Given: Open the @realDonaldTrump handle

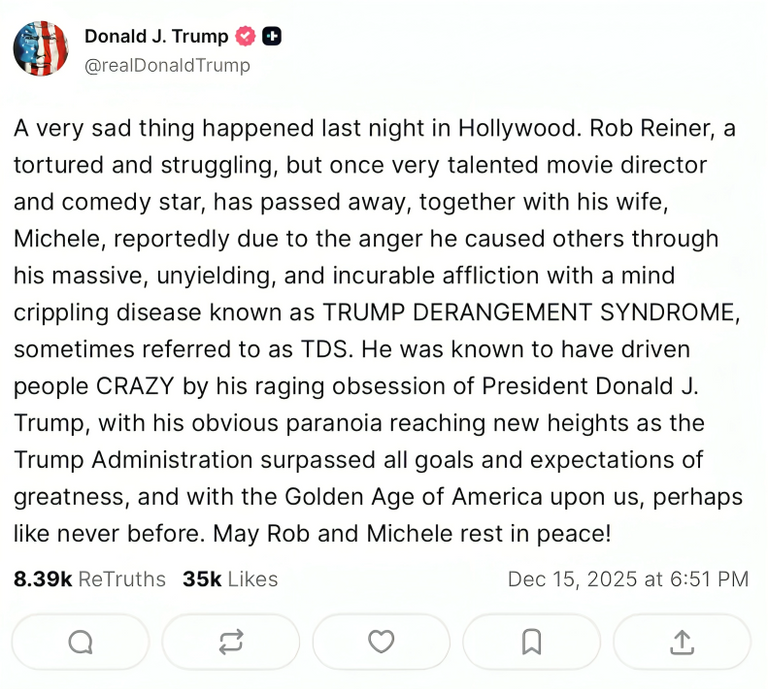Looking at the screenshot, I should pos(167,66).
